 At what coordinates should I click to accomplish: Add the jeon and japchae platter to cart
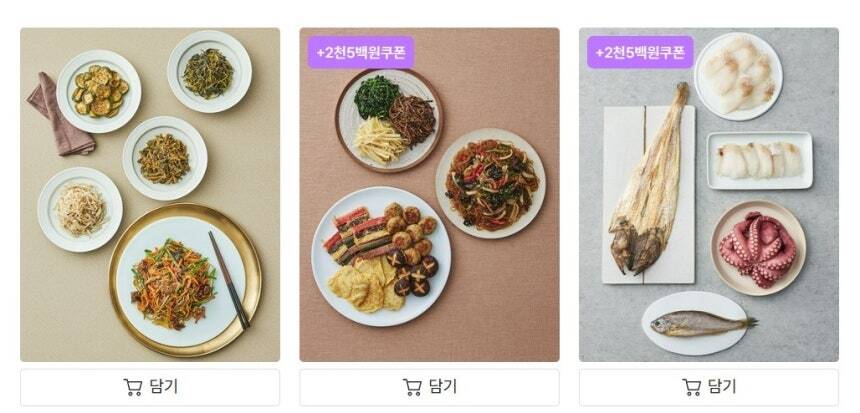[x=429, y=387]
